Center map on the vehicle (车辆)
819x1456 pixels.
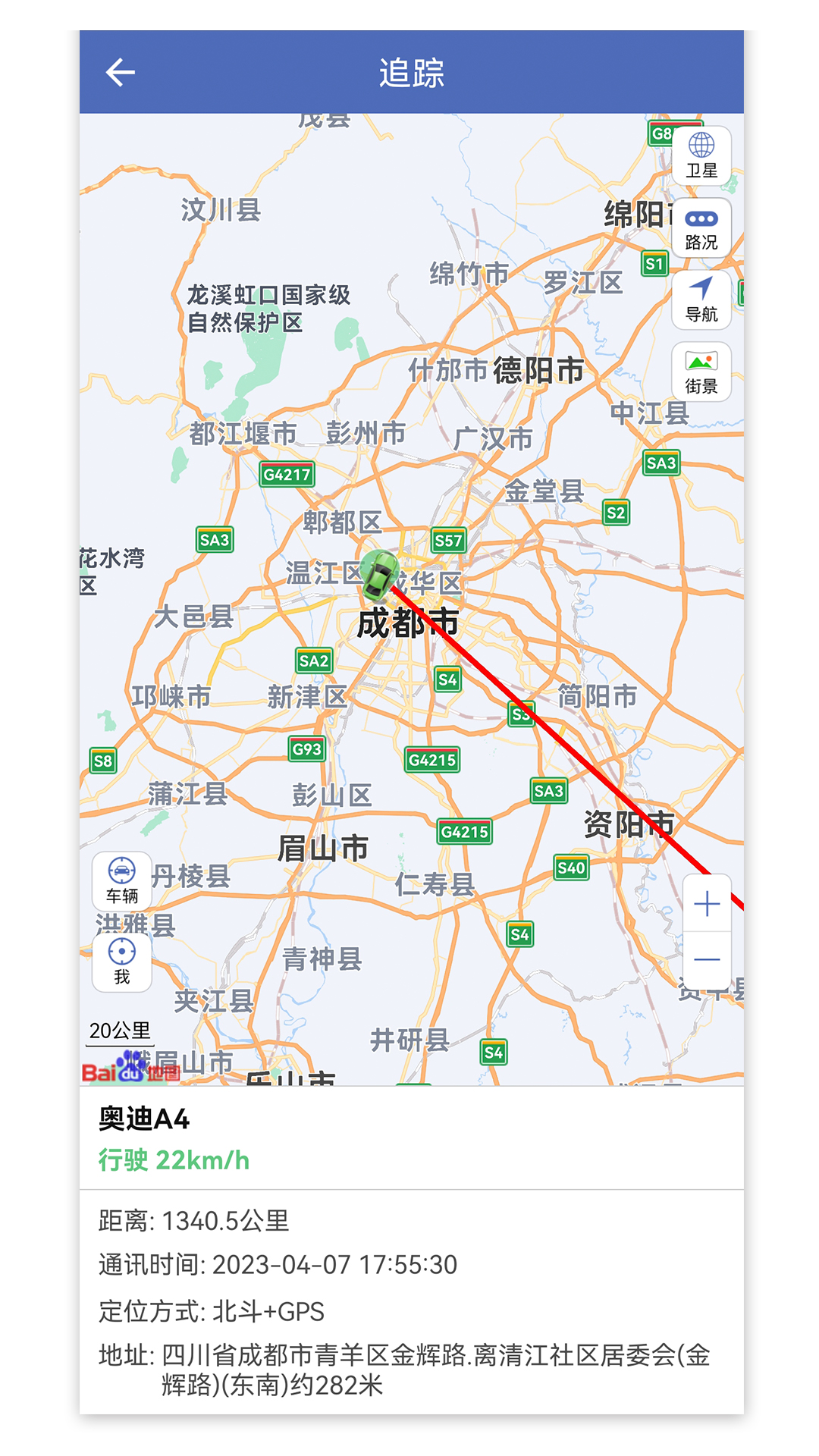coord(122,880)
